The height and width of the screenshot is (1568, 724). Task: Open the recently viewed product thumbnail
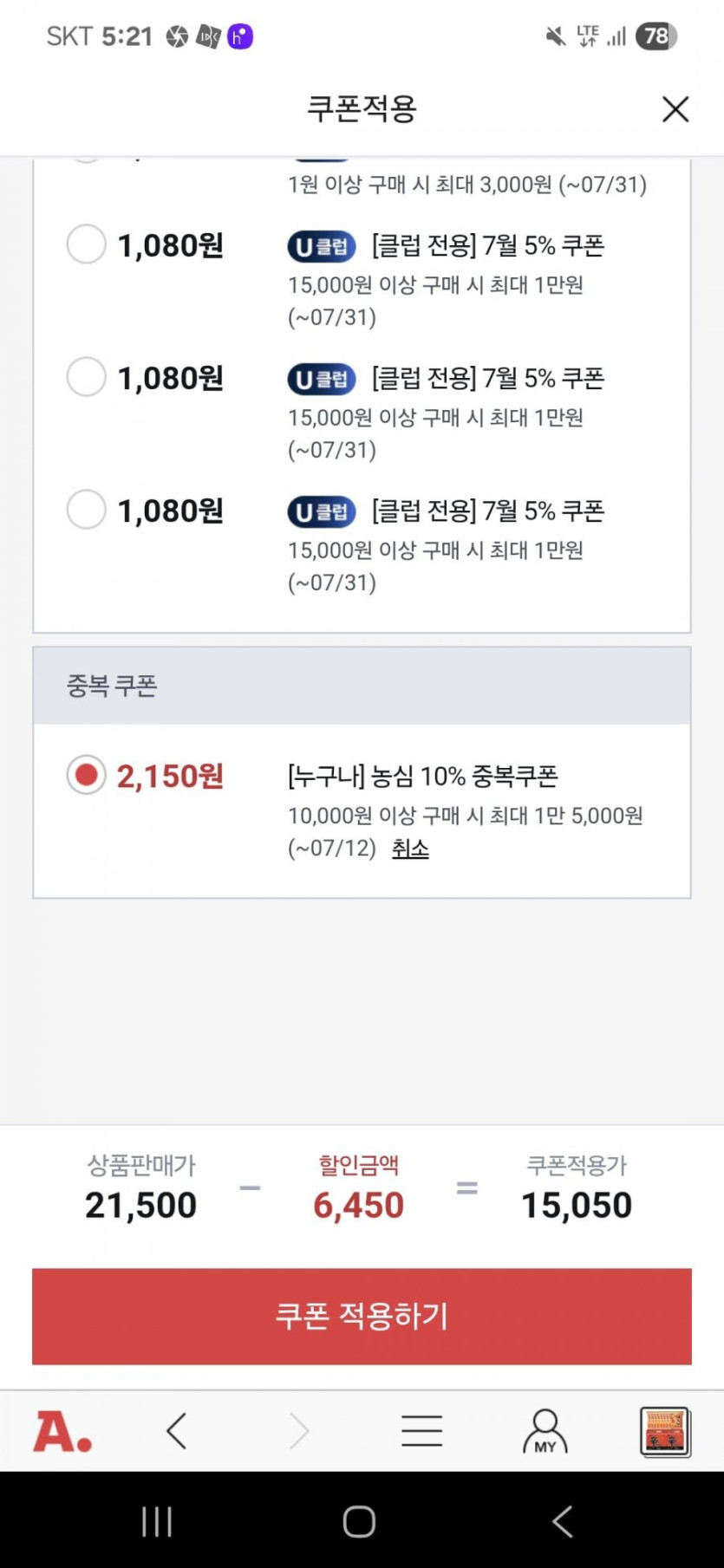point(665,1431)
